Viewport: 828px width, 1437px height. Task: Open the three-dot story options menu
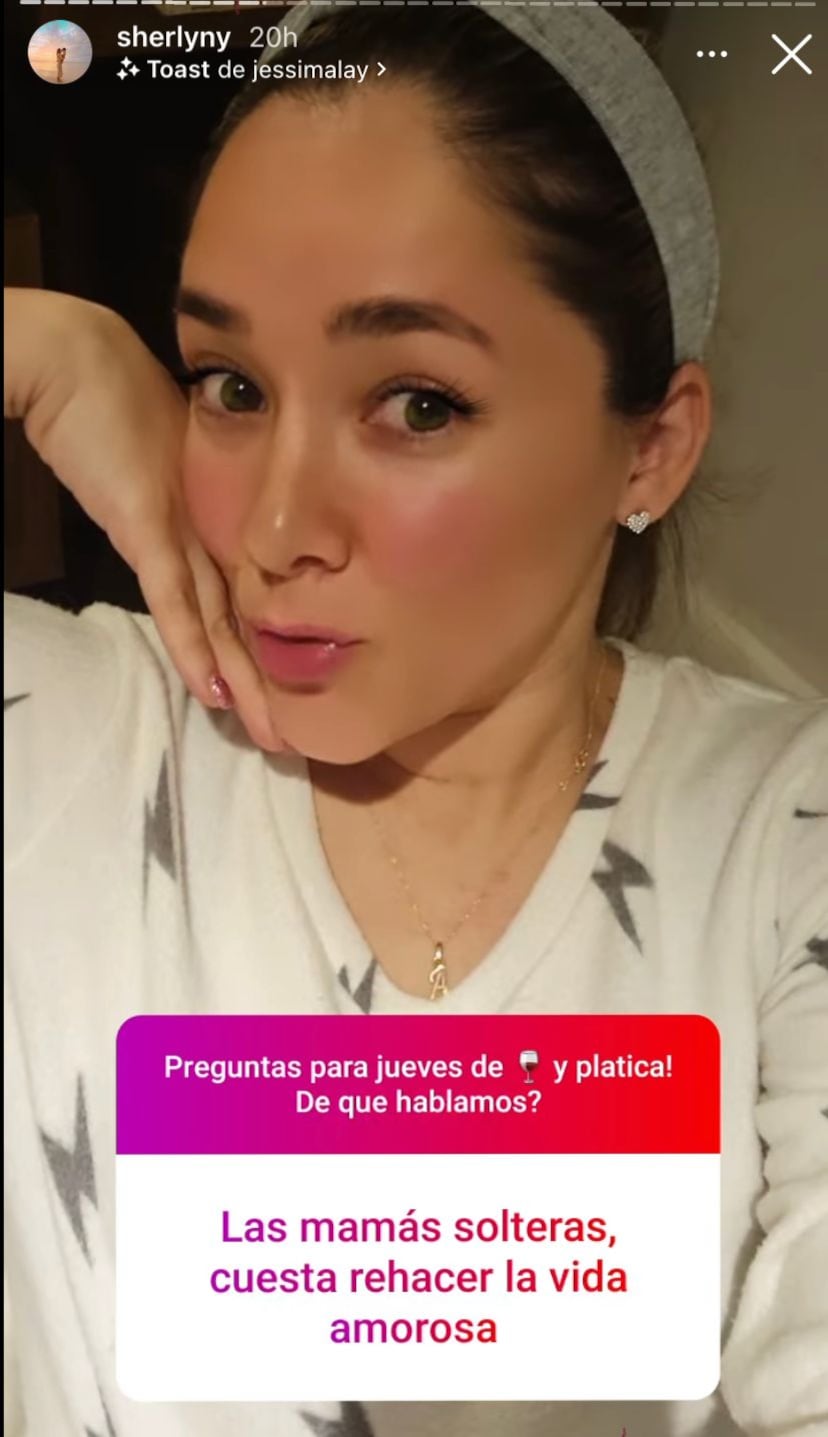click(x=711, y=54)
